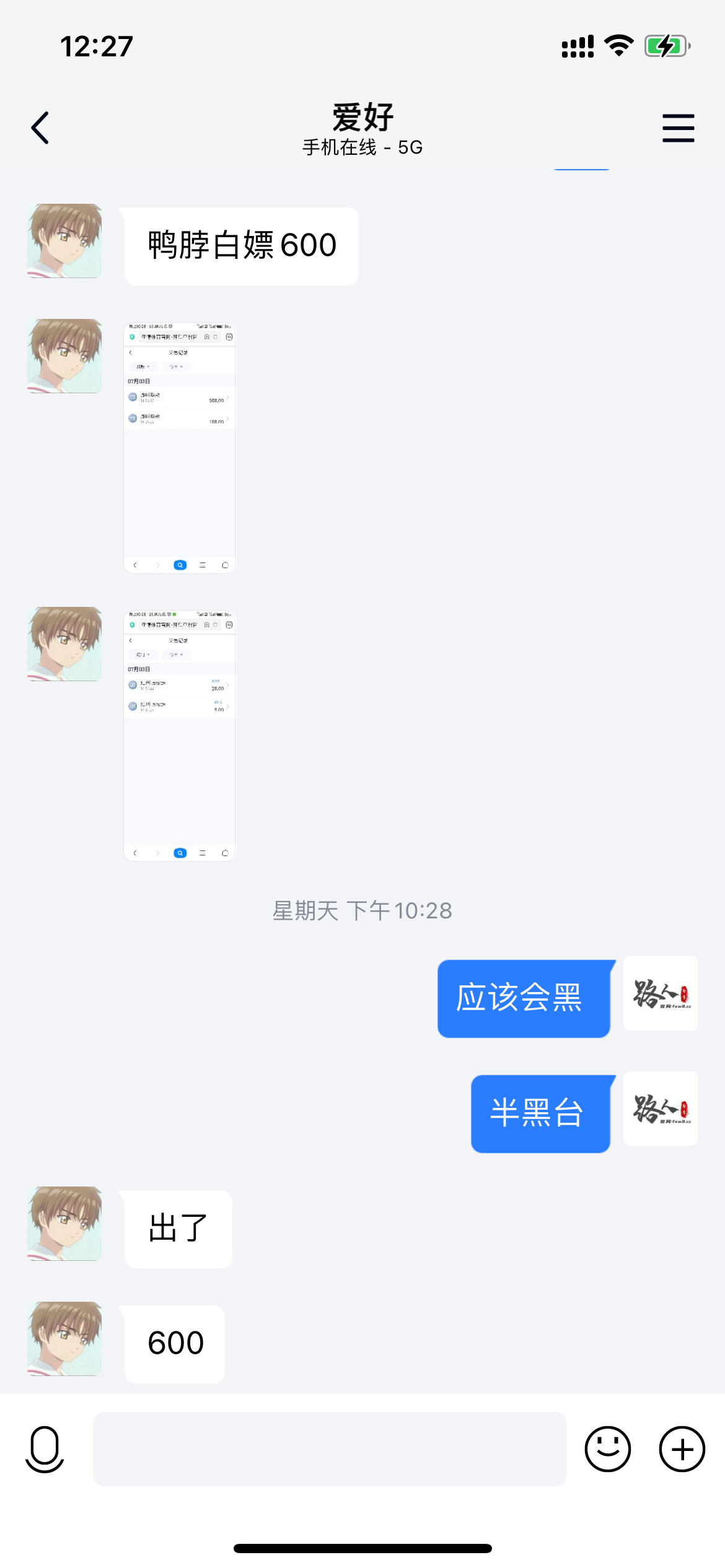Image resolution: width=725 pixels, height=1568 pixels.
Task: Open the emoji picker
Action: [607, 1449]
